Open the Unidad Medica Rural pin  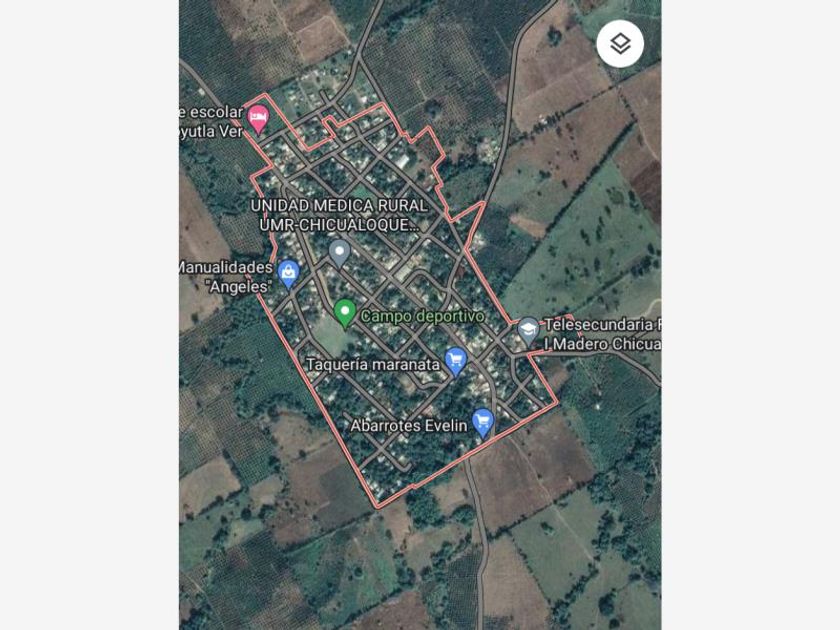pos(339,252)
